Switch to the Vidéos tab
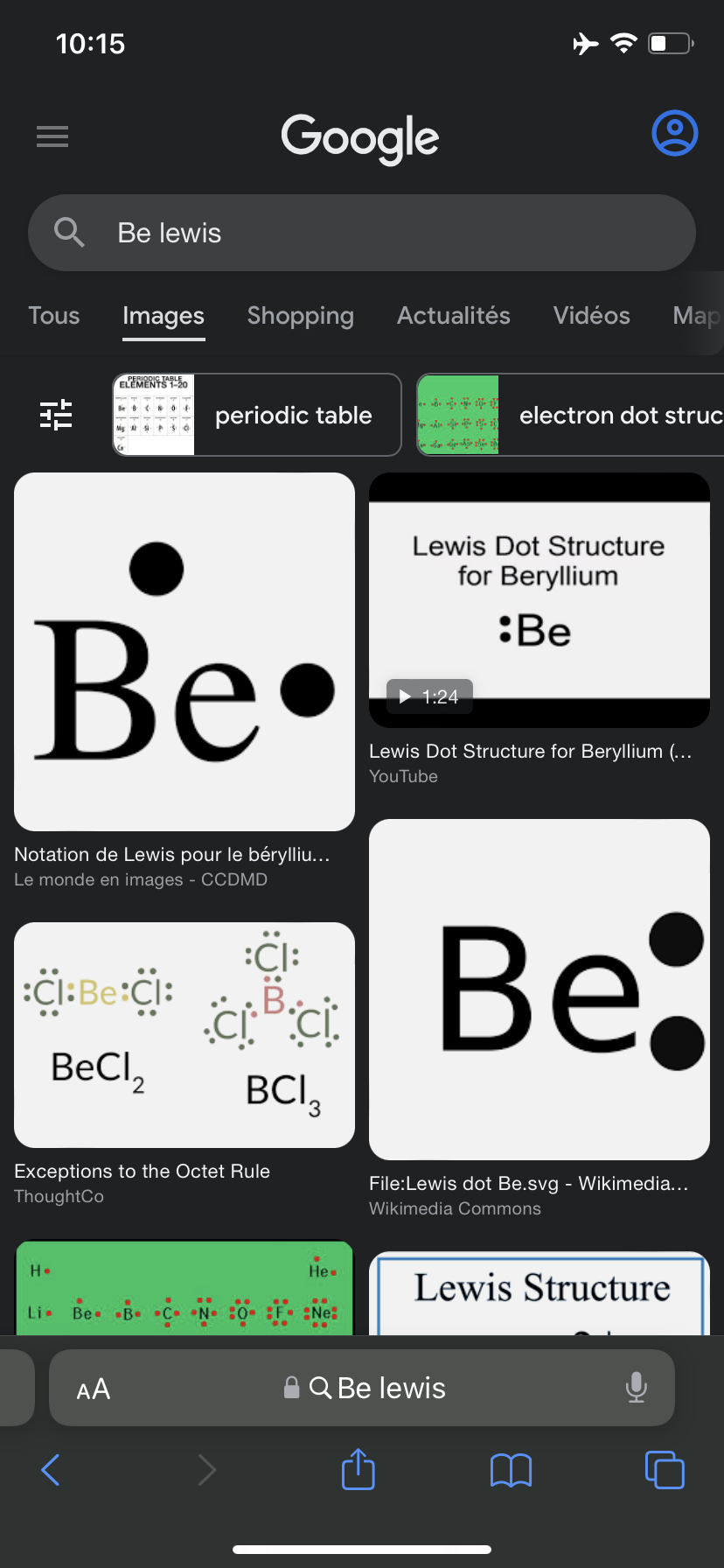 [591, 316]
